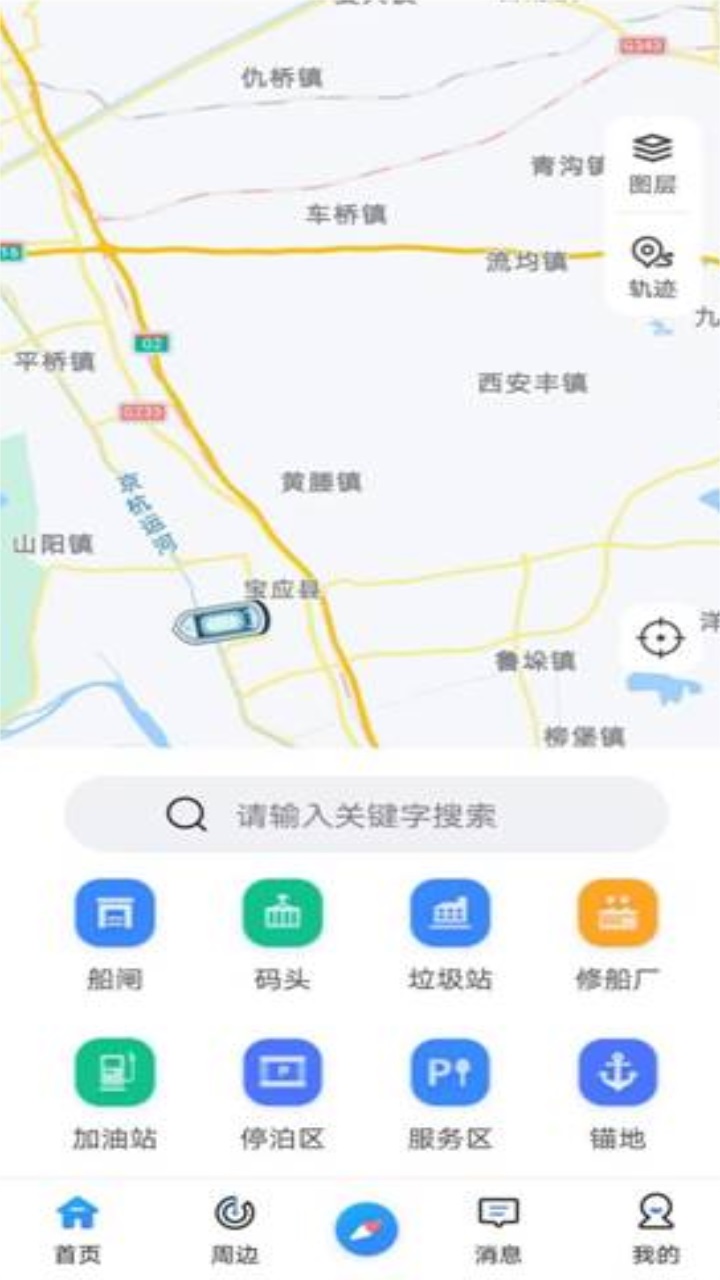Select the 垃圾站 category
This screenshot has height=1280, width=720.
tap(450, 932)
